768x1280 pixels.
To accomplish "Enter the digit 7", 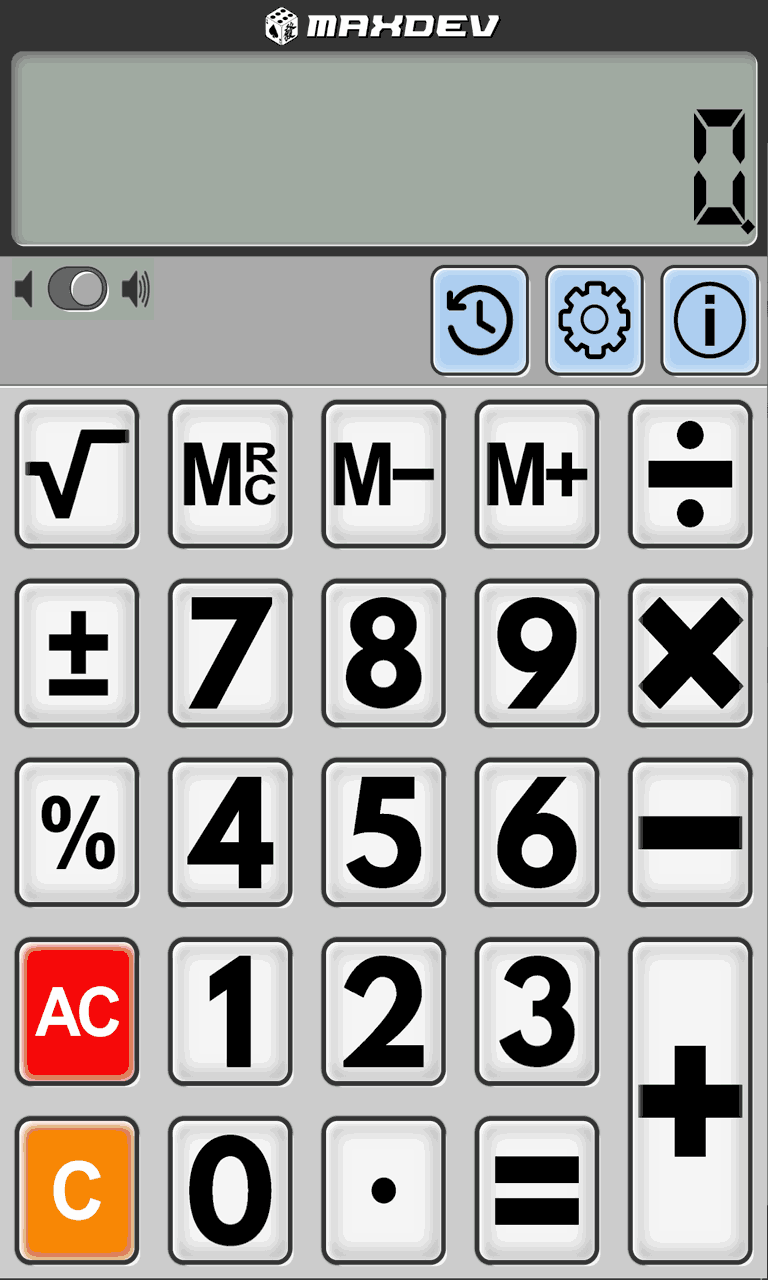I will (x=230, y=653).
